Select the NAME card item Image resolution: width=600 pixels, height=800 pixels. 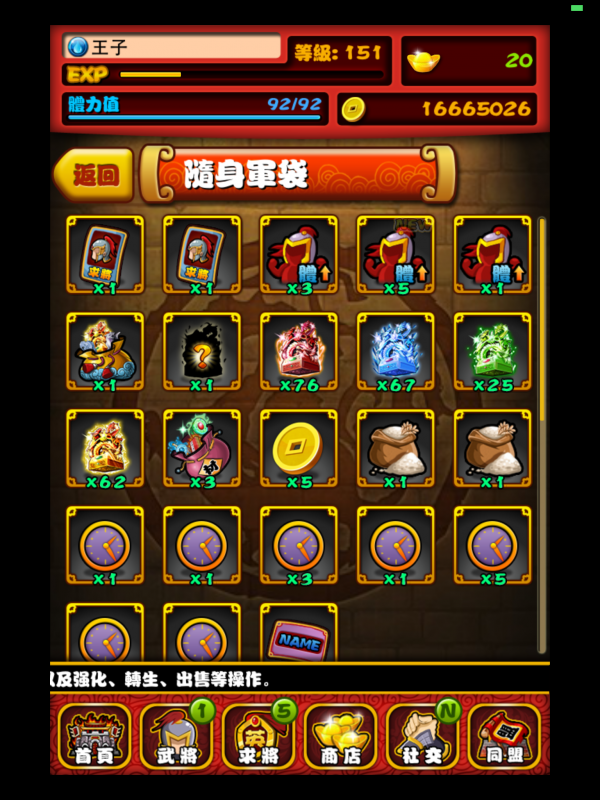click(x=299, y=636)
